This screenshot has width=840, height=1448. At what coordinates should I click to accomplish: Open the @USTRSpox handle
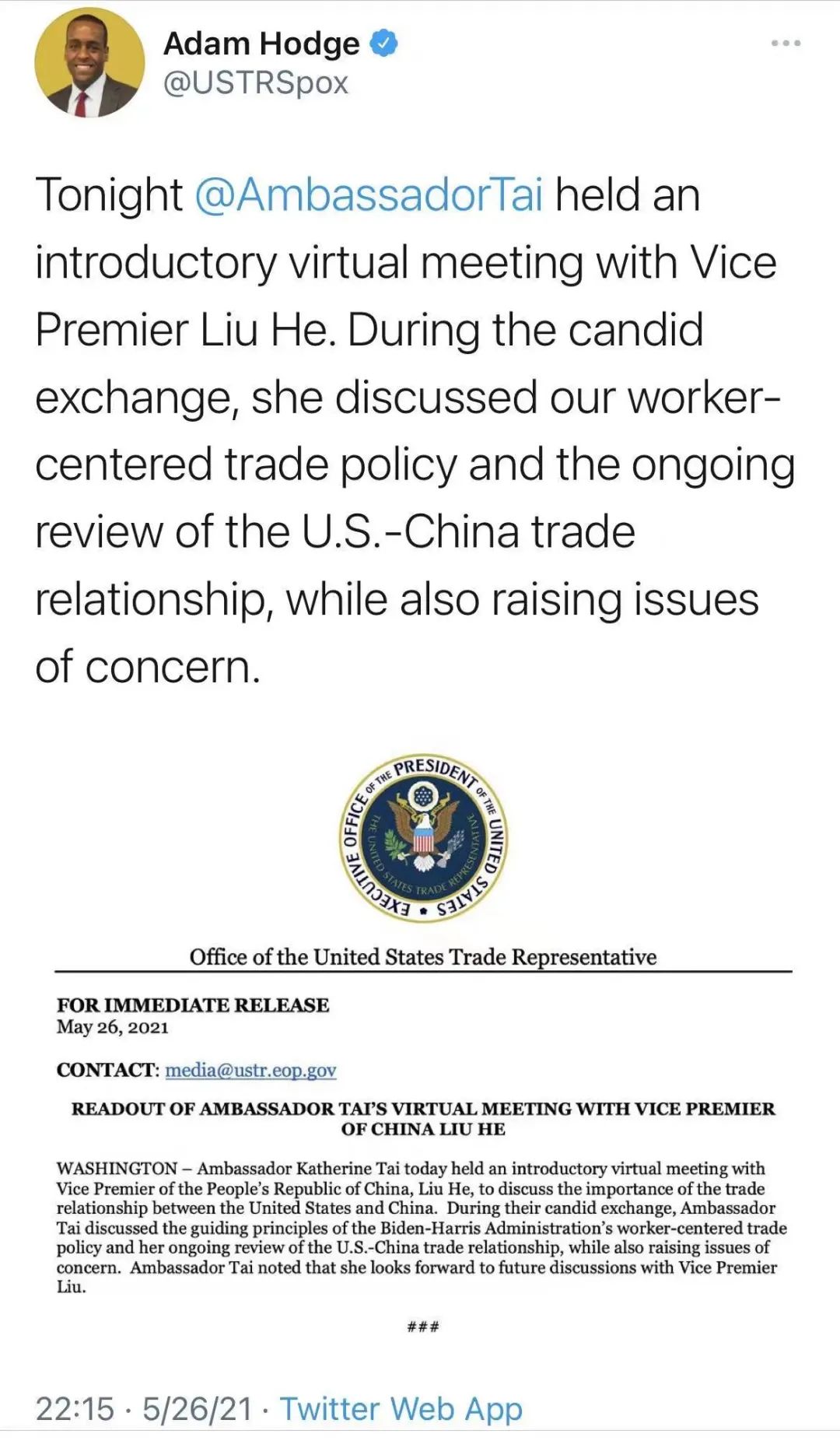tap(256, 82)
